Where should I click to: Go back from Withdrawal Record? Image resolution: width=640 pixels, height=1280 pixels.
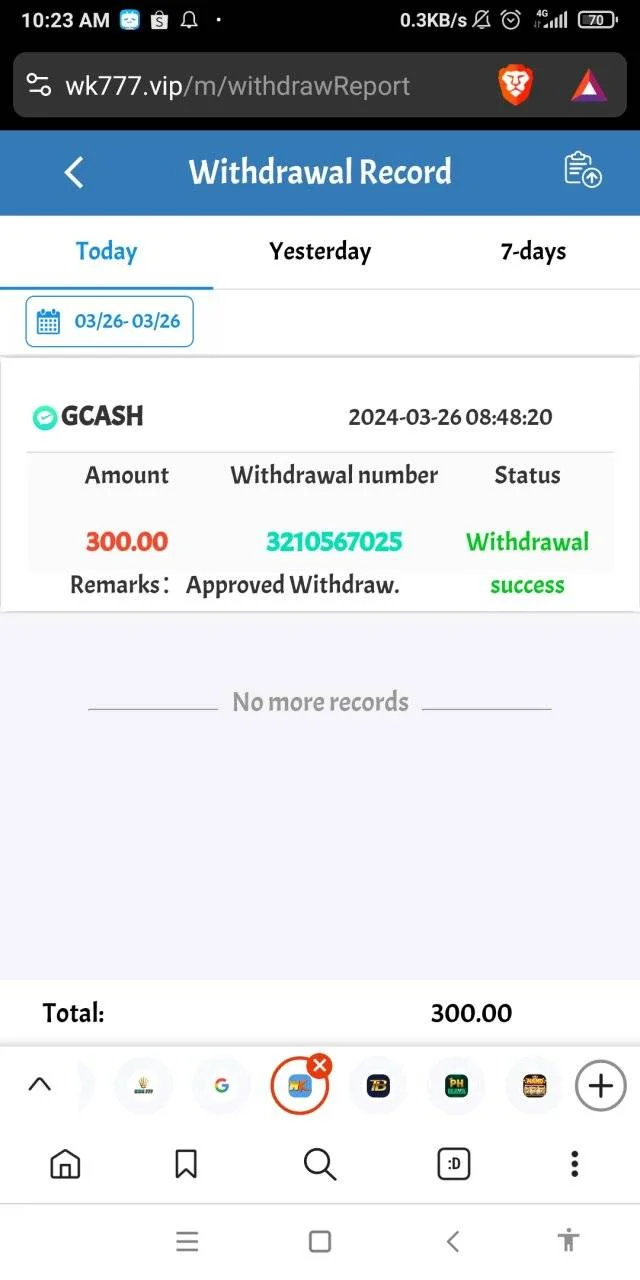tap(73, 172)
